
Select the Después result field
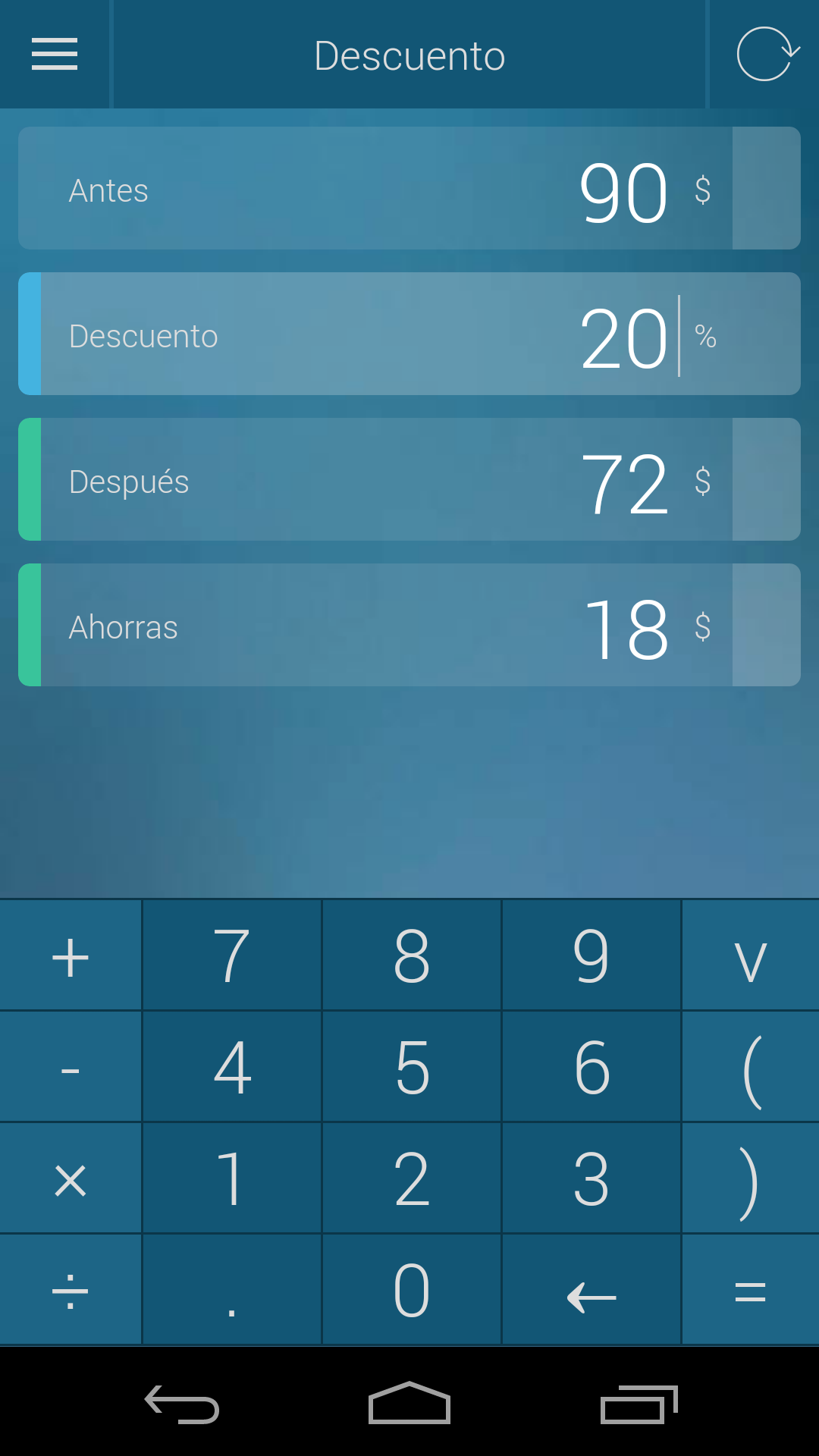click(379, 480)
